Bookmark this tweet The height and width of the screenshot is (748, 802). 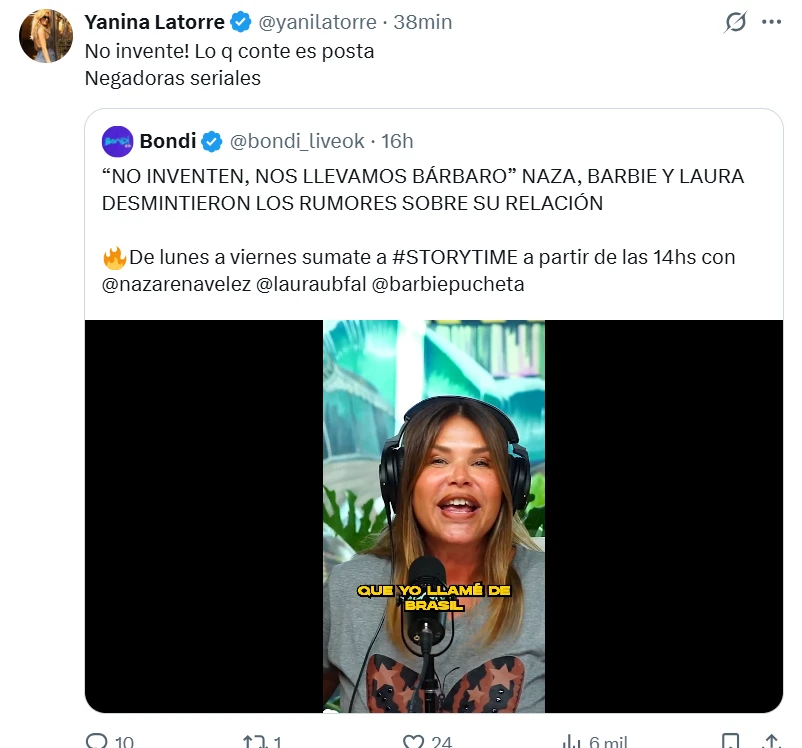(732, 741)
